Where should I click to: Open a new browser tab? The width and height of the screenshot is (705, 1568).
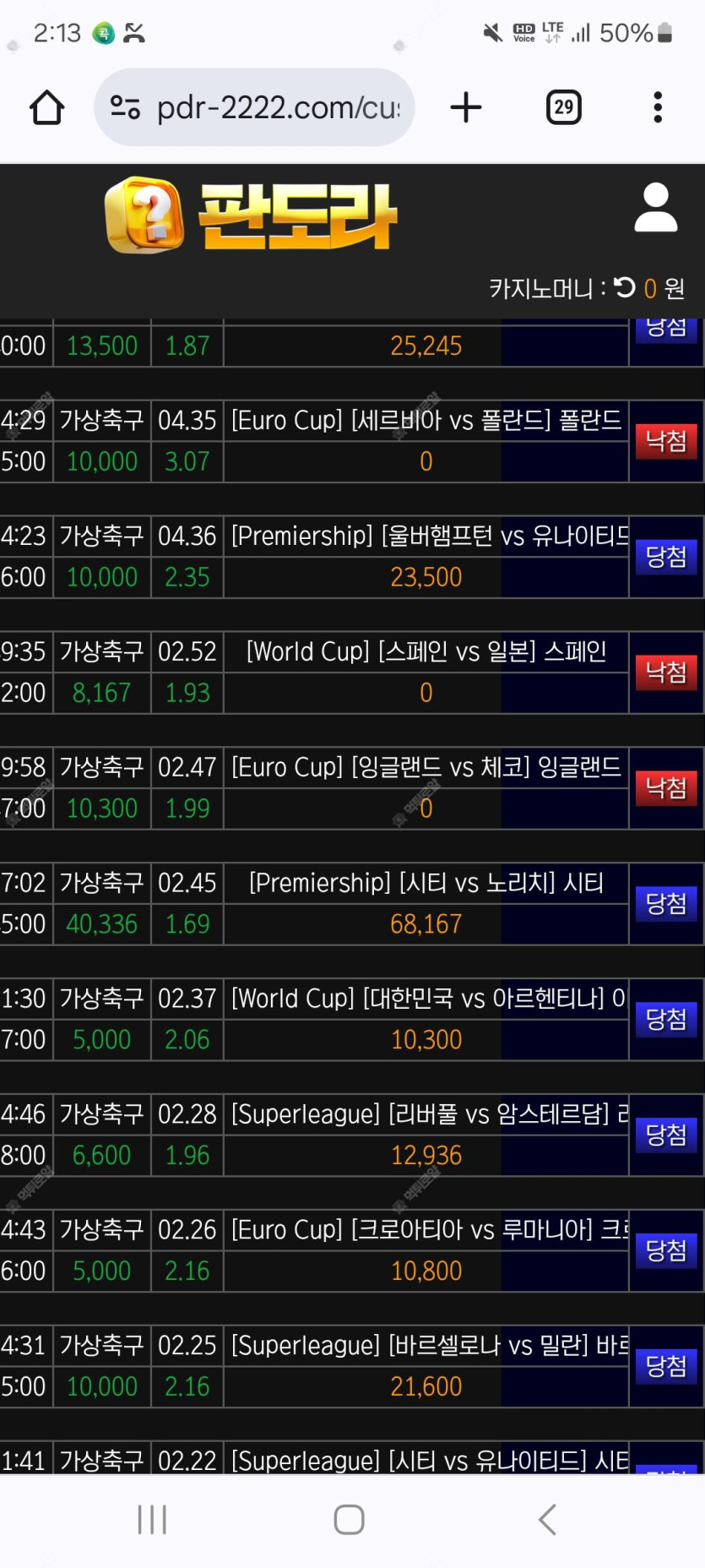466,107
